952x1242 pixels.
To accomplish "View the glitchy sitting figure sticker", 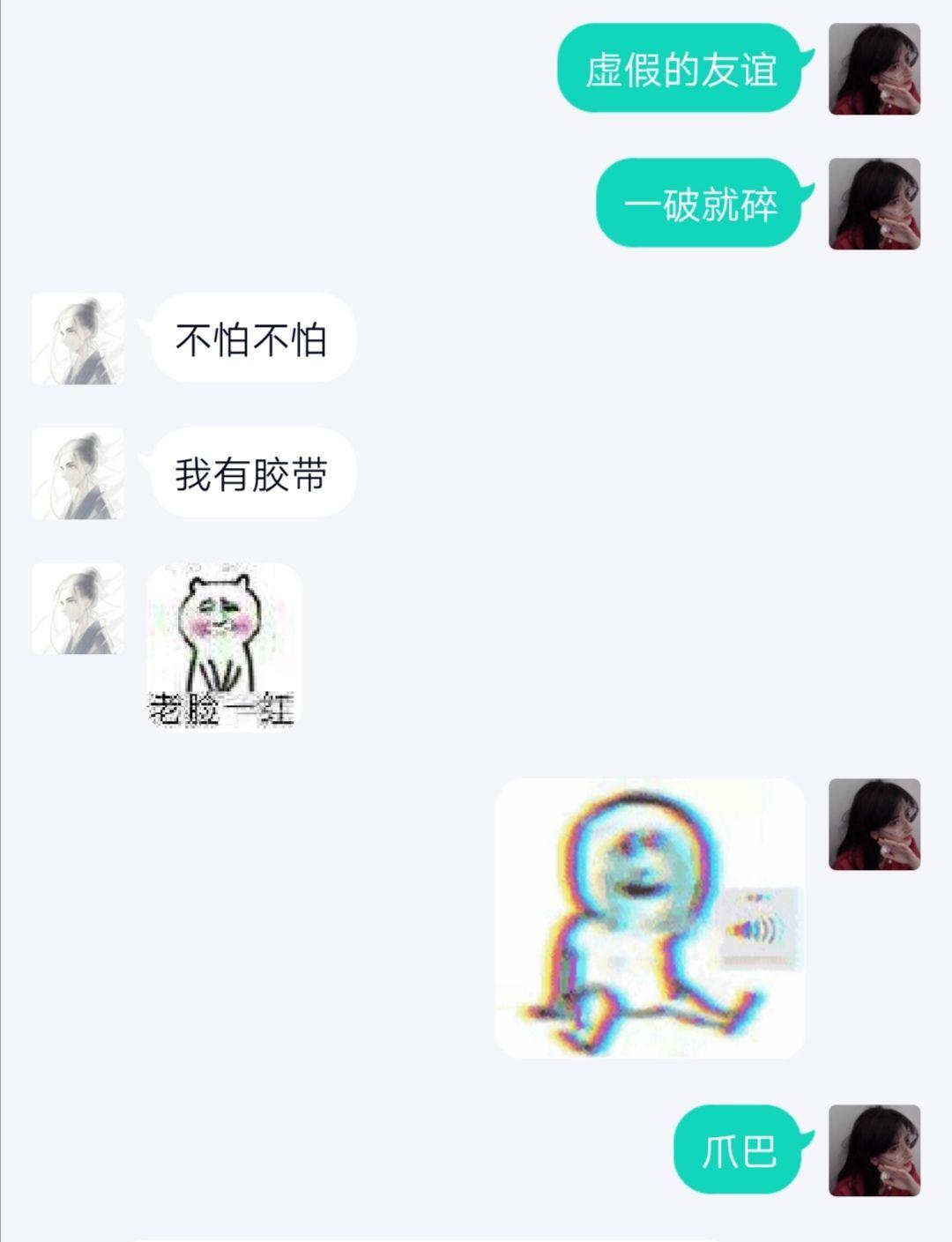I will tap(650, 918).
